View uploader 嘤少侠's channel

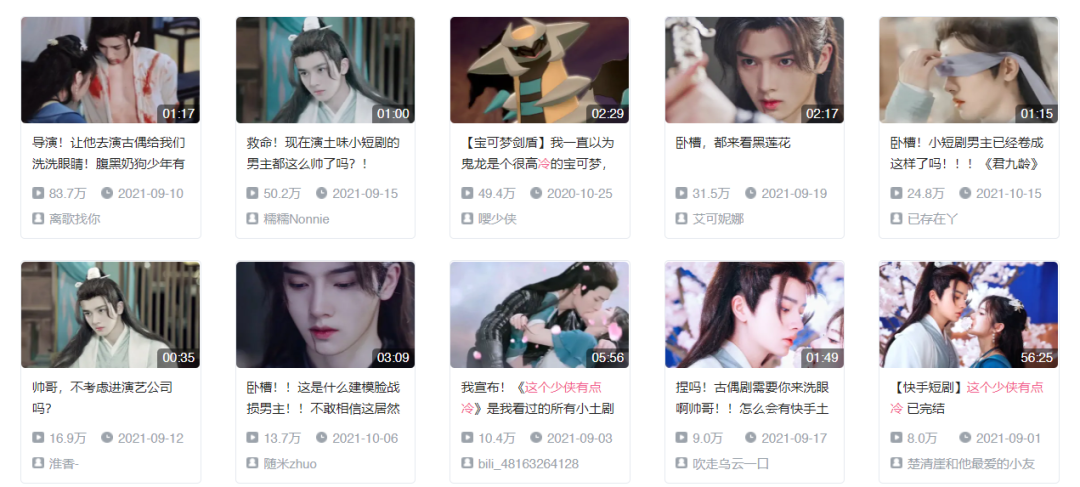click(496, 218)
